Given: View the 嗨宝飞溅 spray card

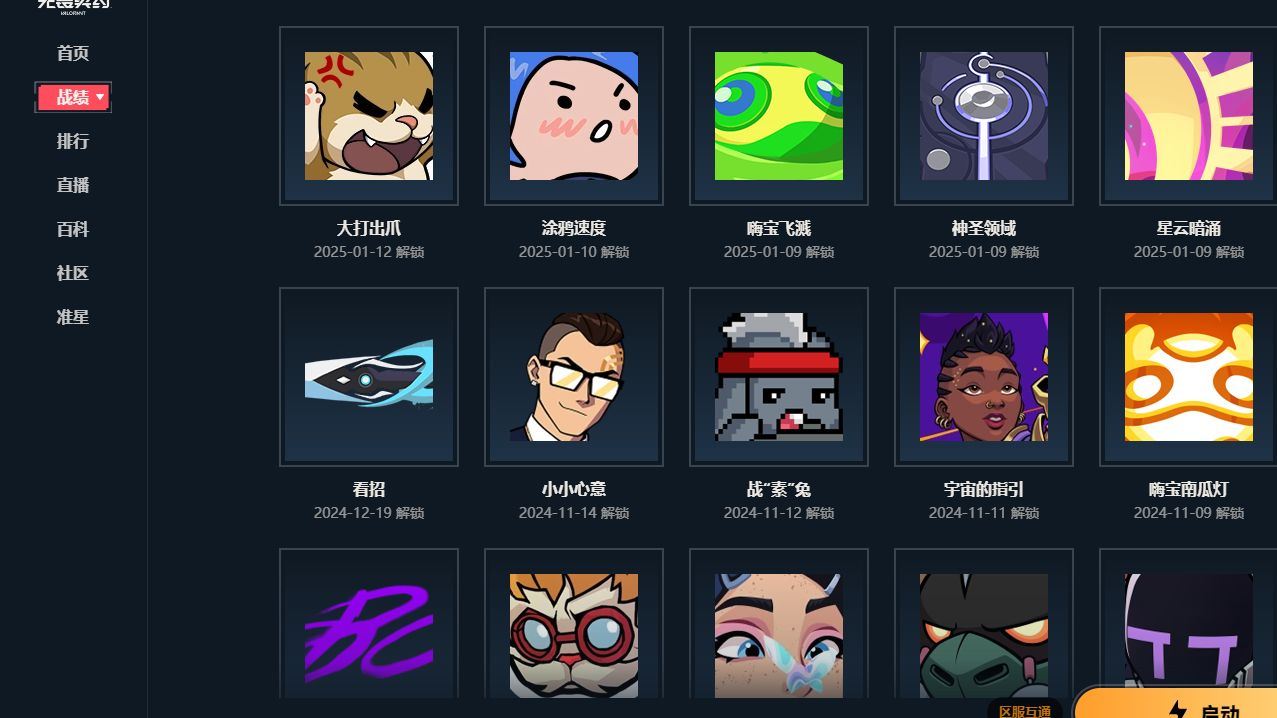Looking at the screenshot, I should 779,117.
